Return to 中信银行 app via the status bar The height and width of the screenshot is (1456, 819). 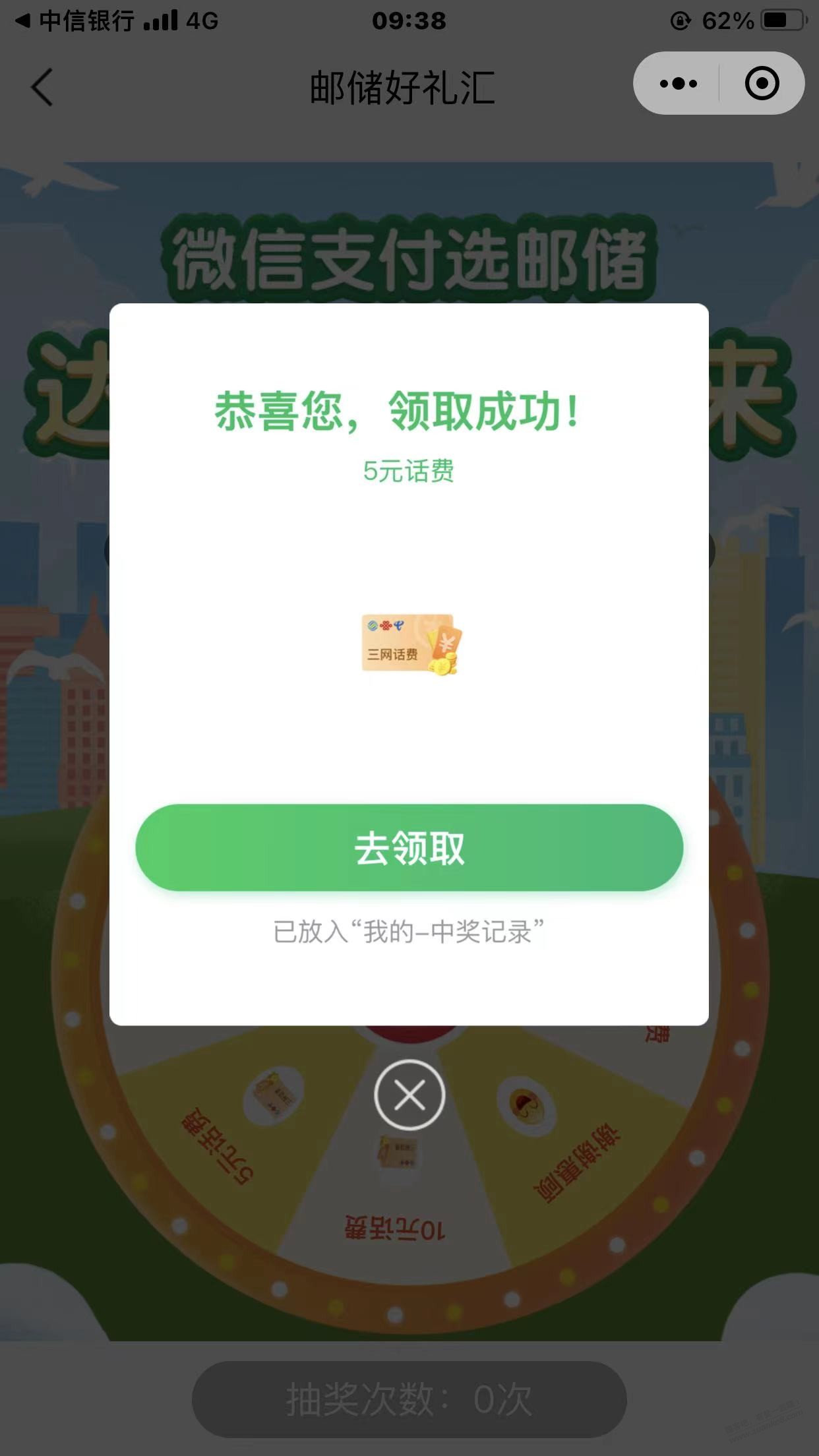point(76,21)
